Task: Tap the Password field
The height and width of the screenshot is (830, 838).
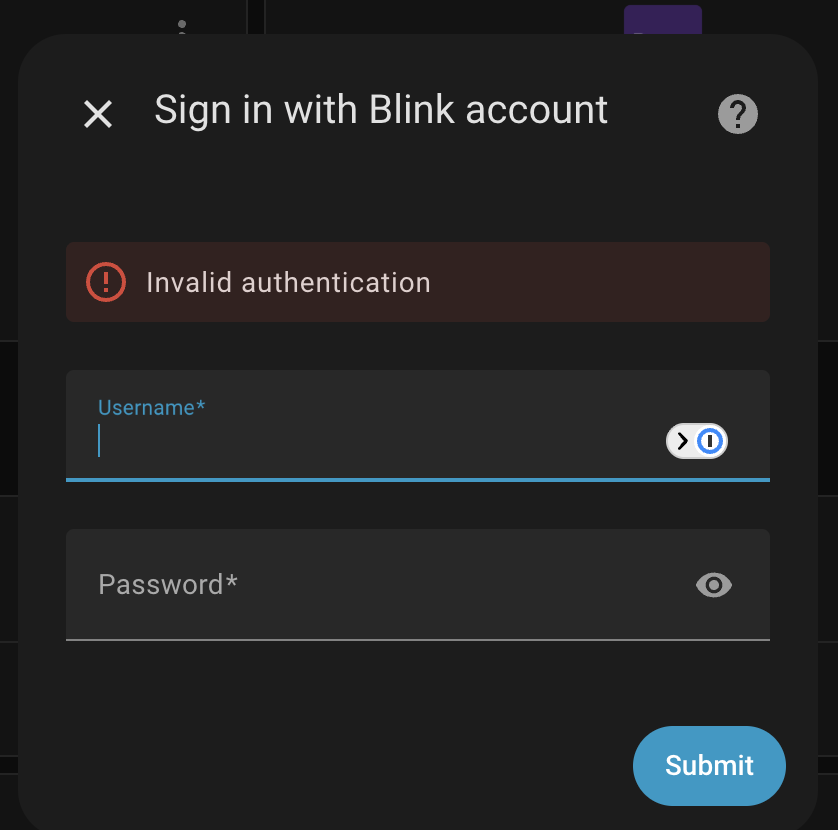Action: pyautogui.click(x=370, y=584)
